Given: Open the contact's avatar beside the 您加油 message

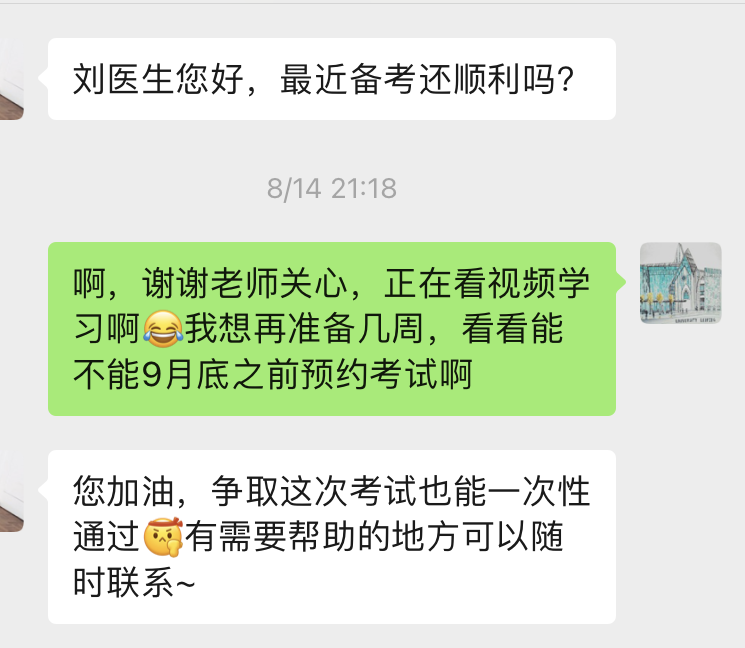Looking at the screenshot, I should 10,492.
